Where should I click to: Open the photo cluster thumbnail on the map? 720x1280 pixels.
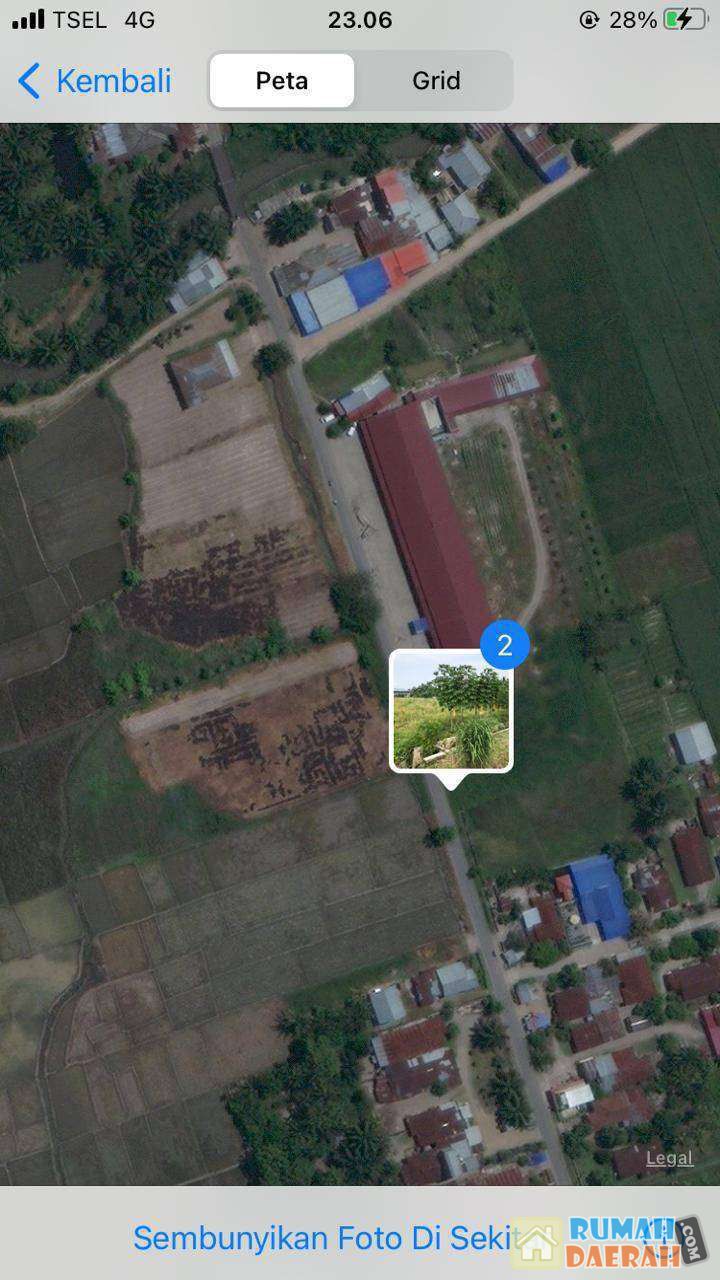tap(451, 711)
